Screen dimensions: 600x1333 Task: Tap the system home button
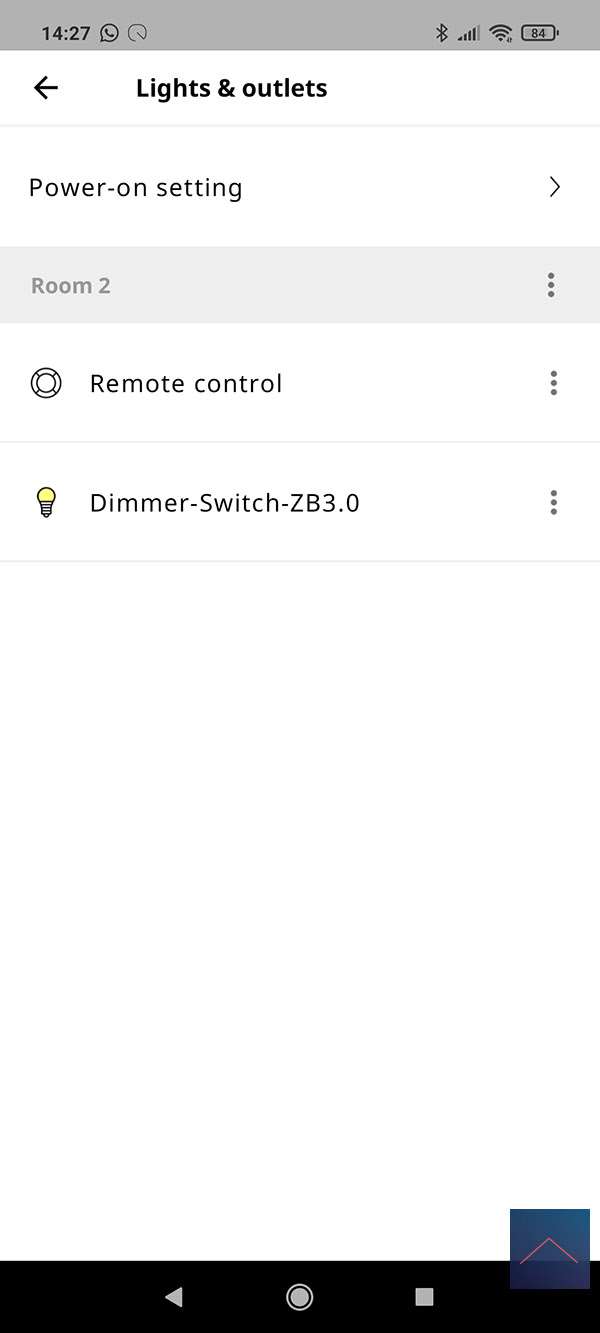(x=299, y=1297)
